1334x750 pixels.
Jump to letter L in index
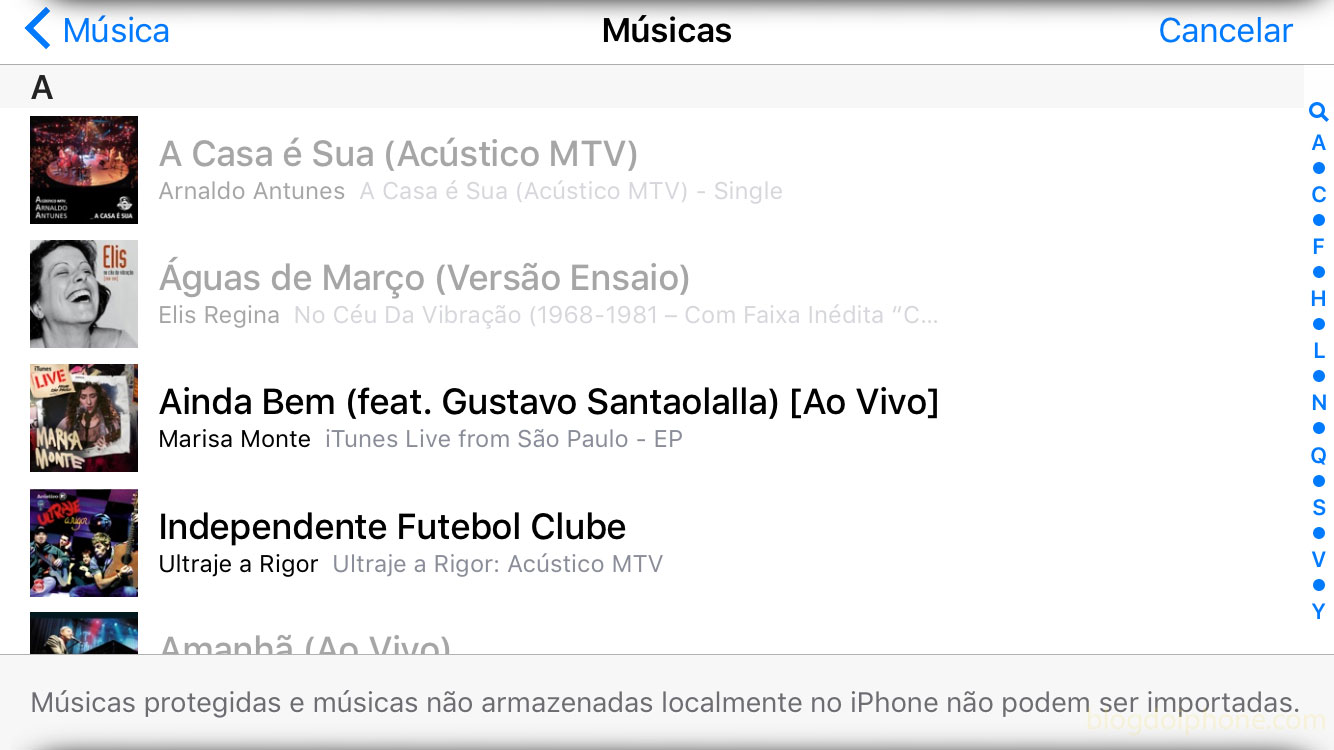1318,350
